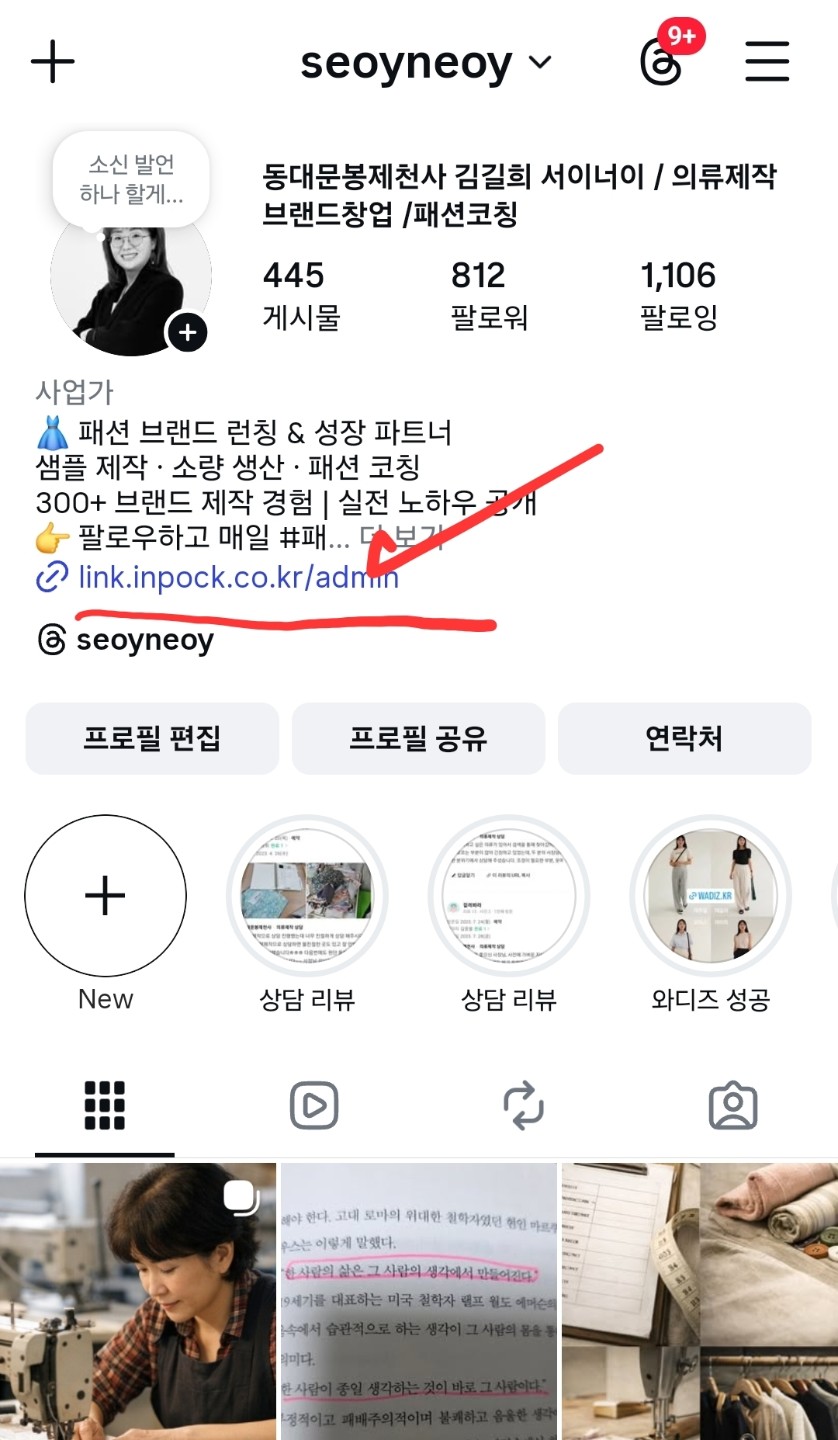Open the link.inpock.co.kr/admin link
This screenshot has width=838, height=1440.
(x=237, y=577)
